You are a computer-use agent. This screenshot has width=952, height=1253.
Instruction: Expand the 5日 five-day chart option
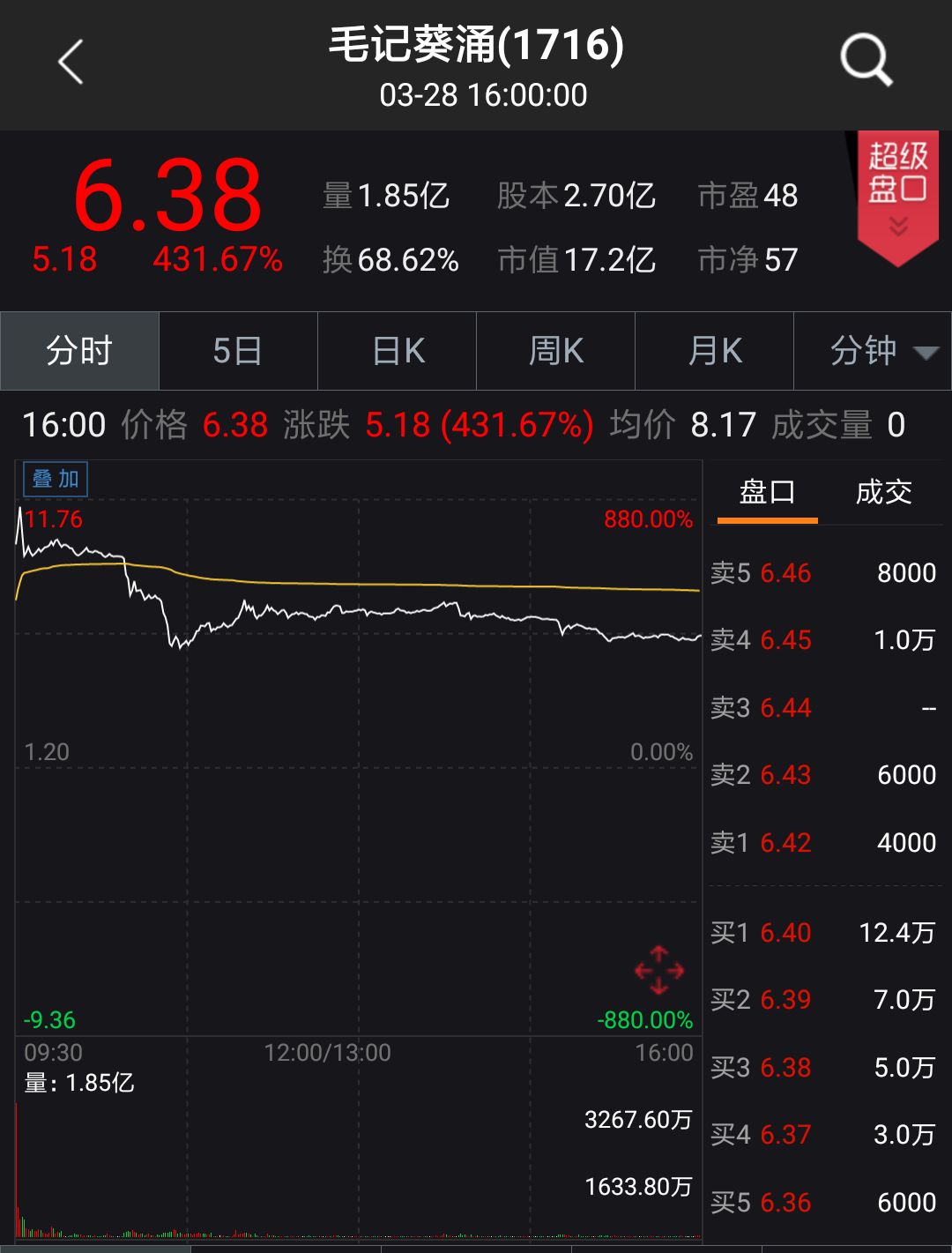238,350
